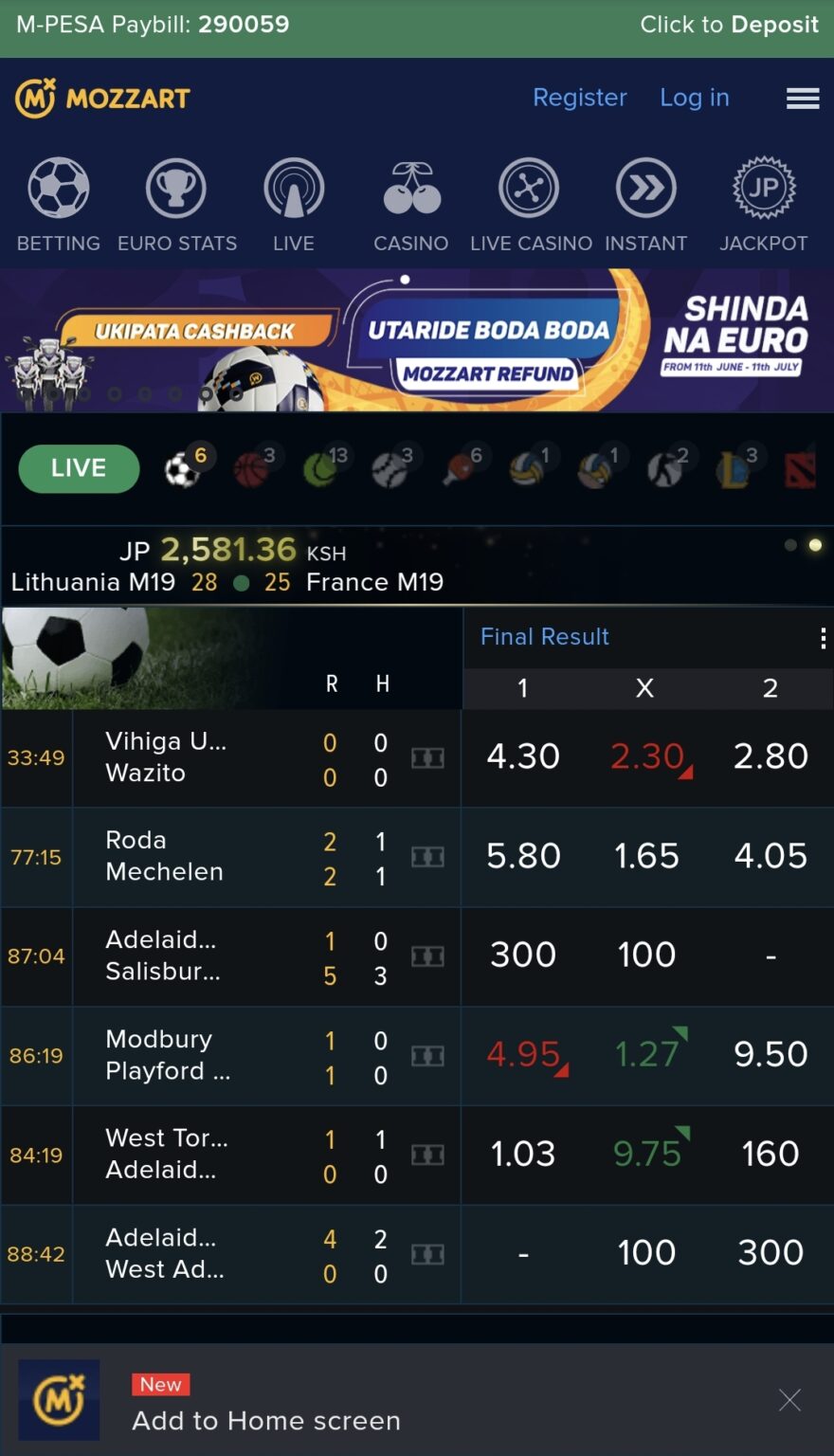This screenshot has width=834, height=1456.
Task: Filter live events by football icon
Action: pyautogui.click(x=183, y=468)
